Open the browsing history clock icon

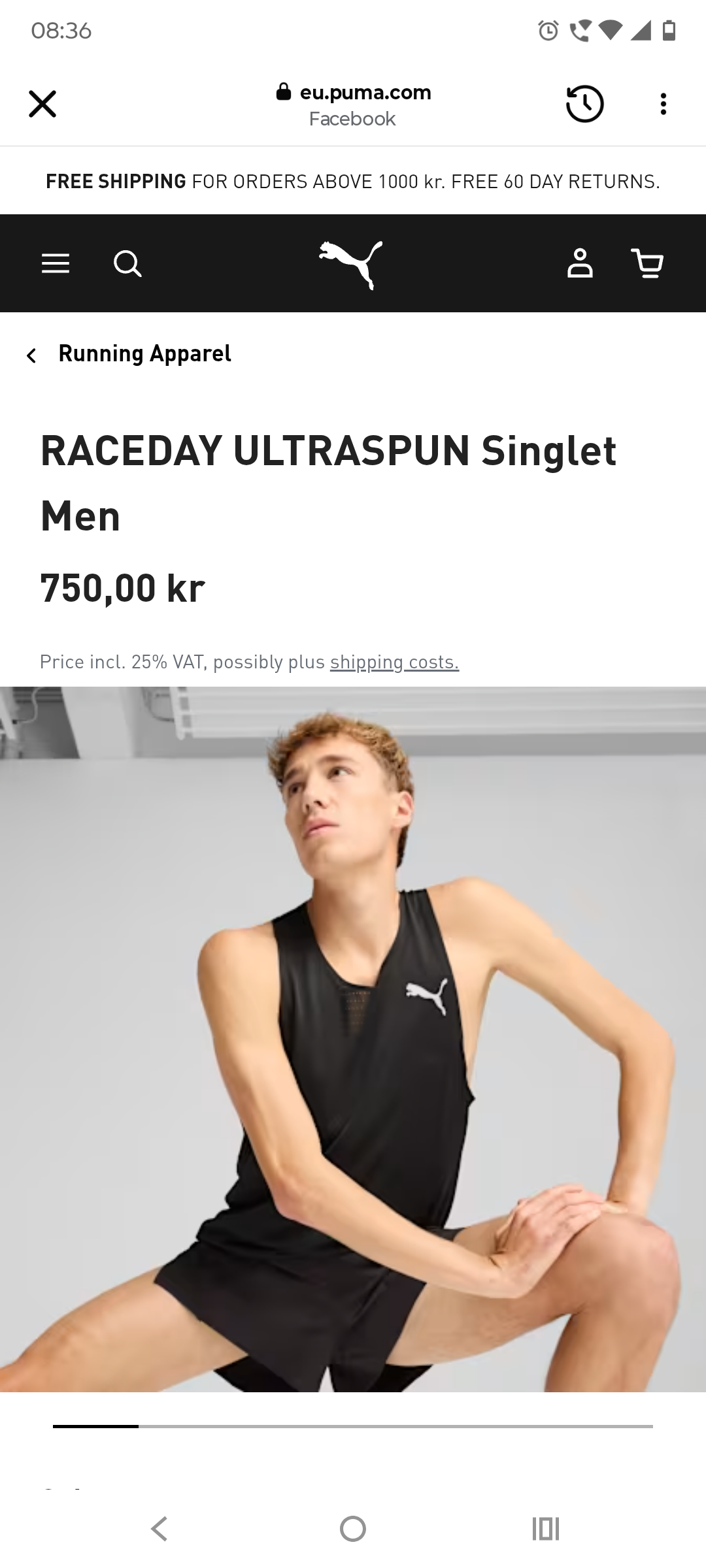tap(584, 104)
